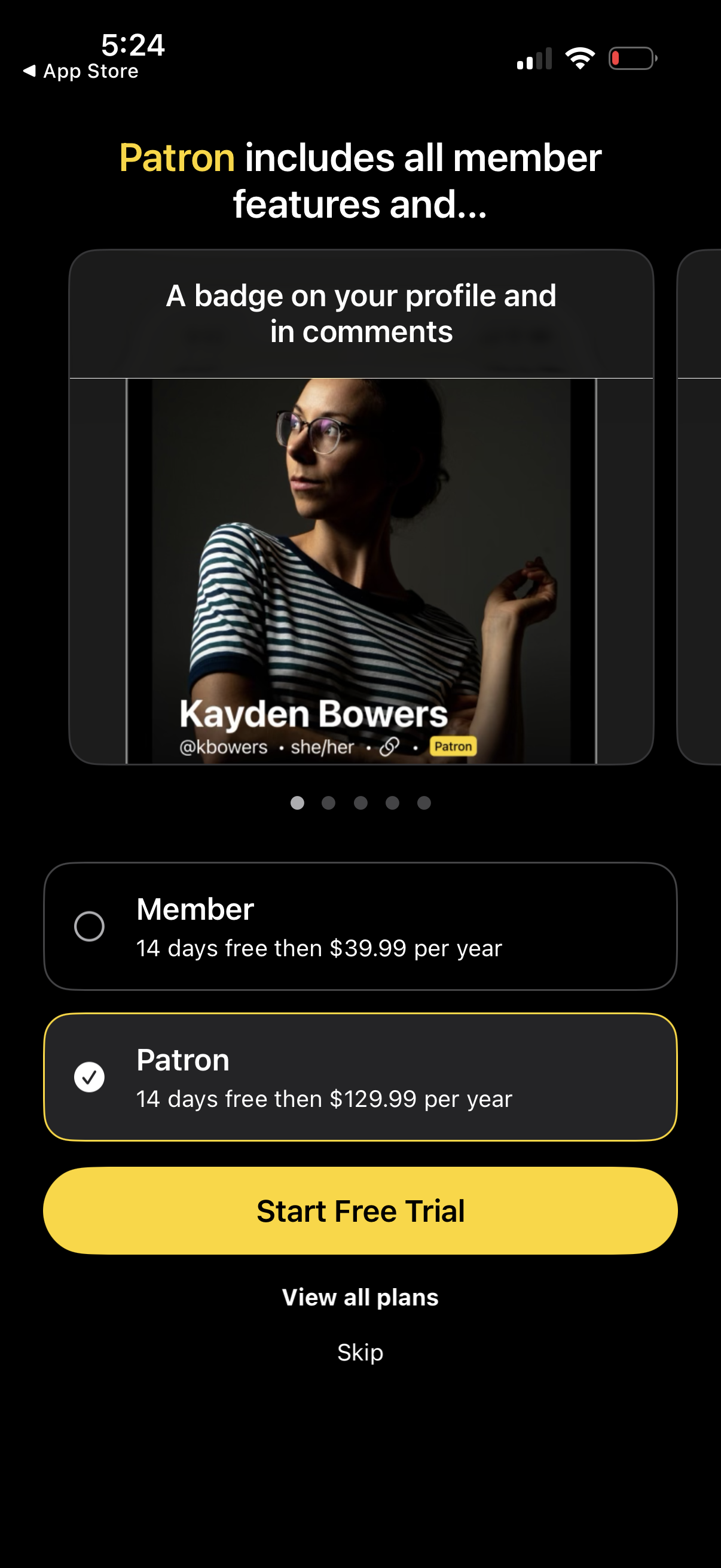Tap the 5:24 clock in the status bar
The image size is (721, 1568).
pos(134,45)
